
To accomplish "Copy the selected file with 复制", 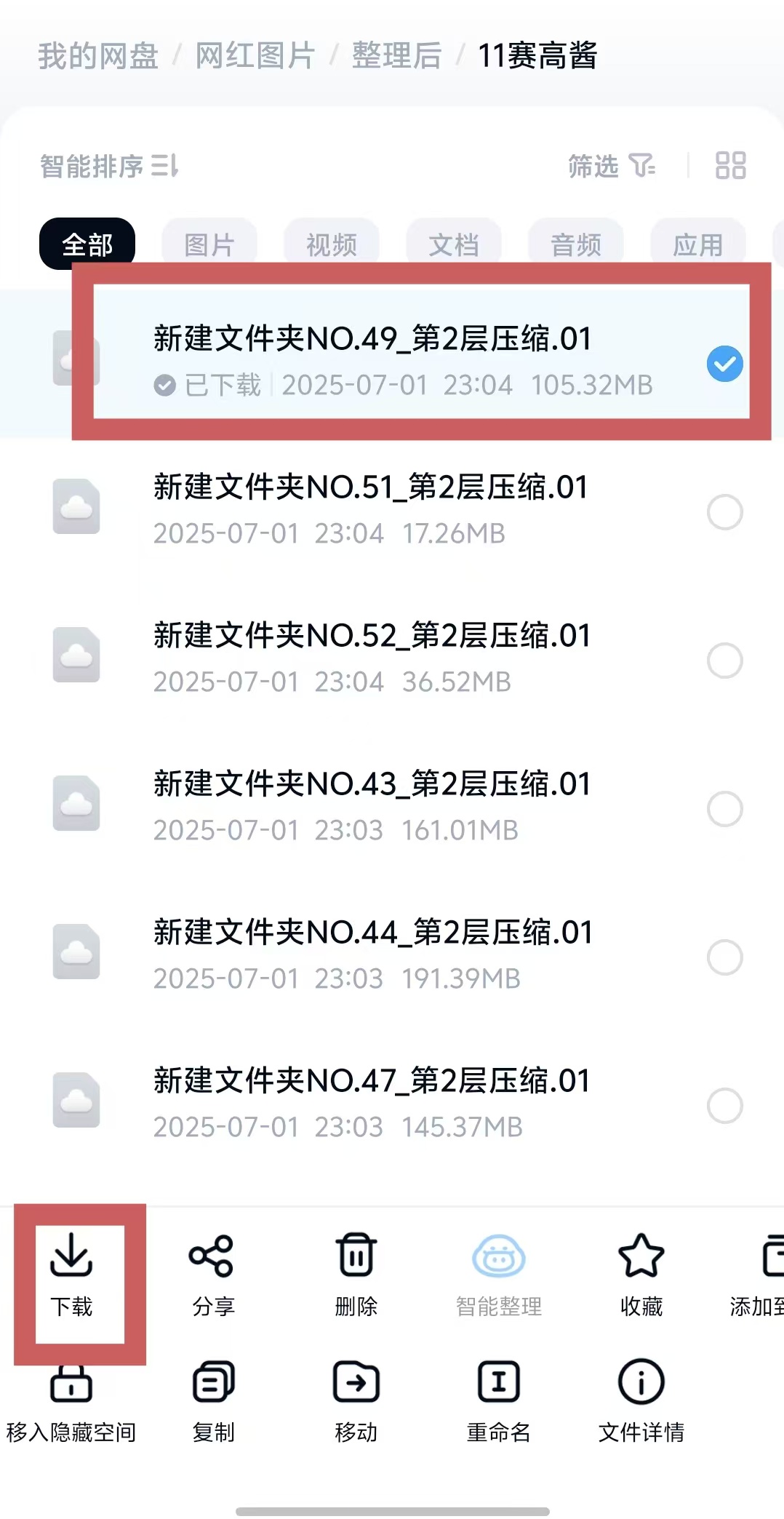I will click(213, 1400).
